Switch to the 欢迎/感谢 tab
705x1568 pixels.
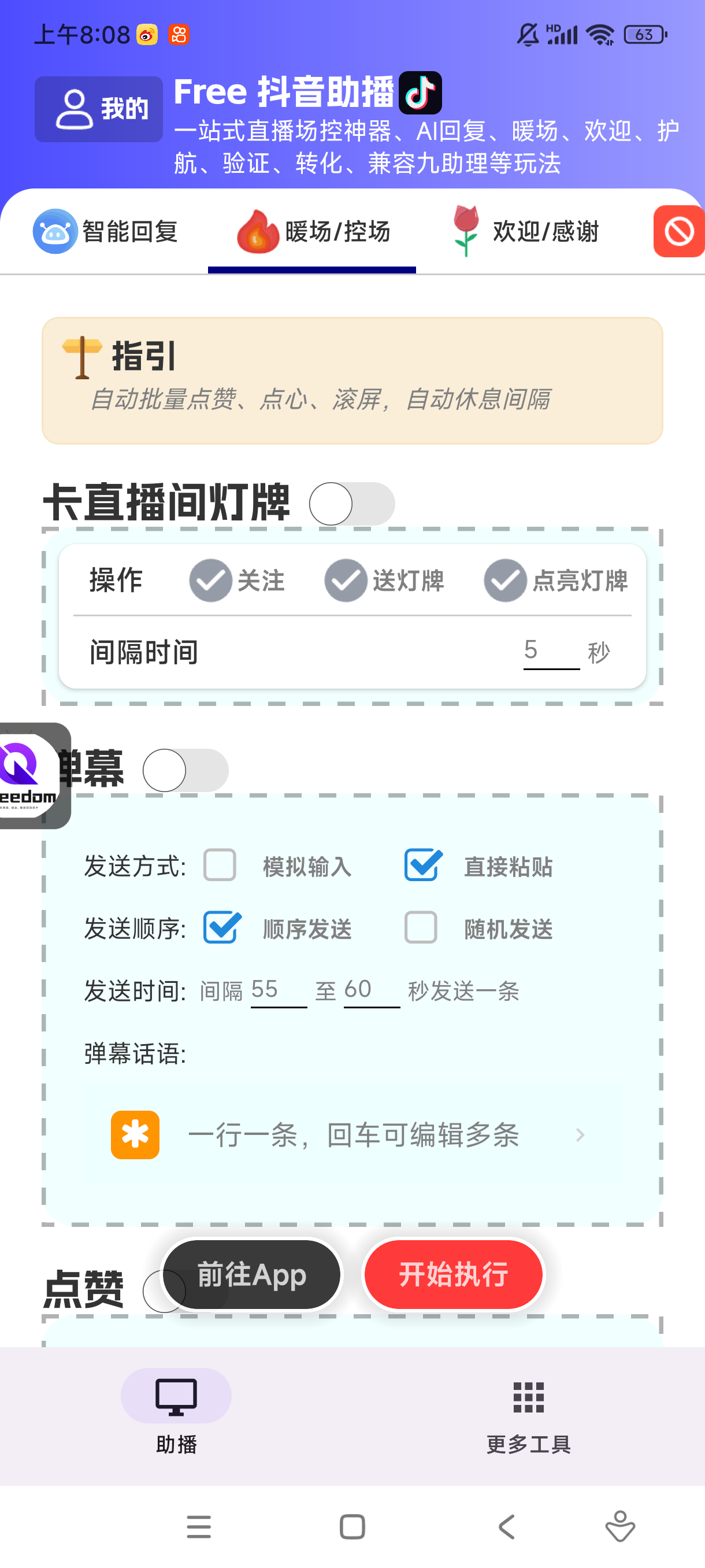(x=525, y=231)
